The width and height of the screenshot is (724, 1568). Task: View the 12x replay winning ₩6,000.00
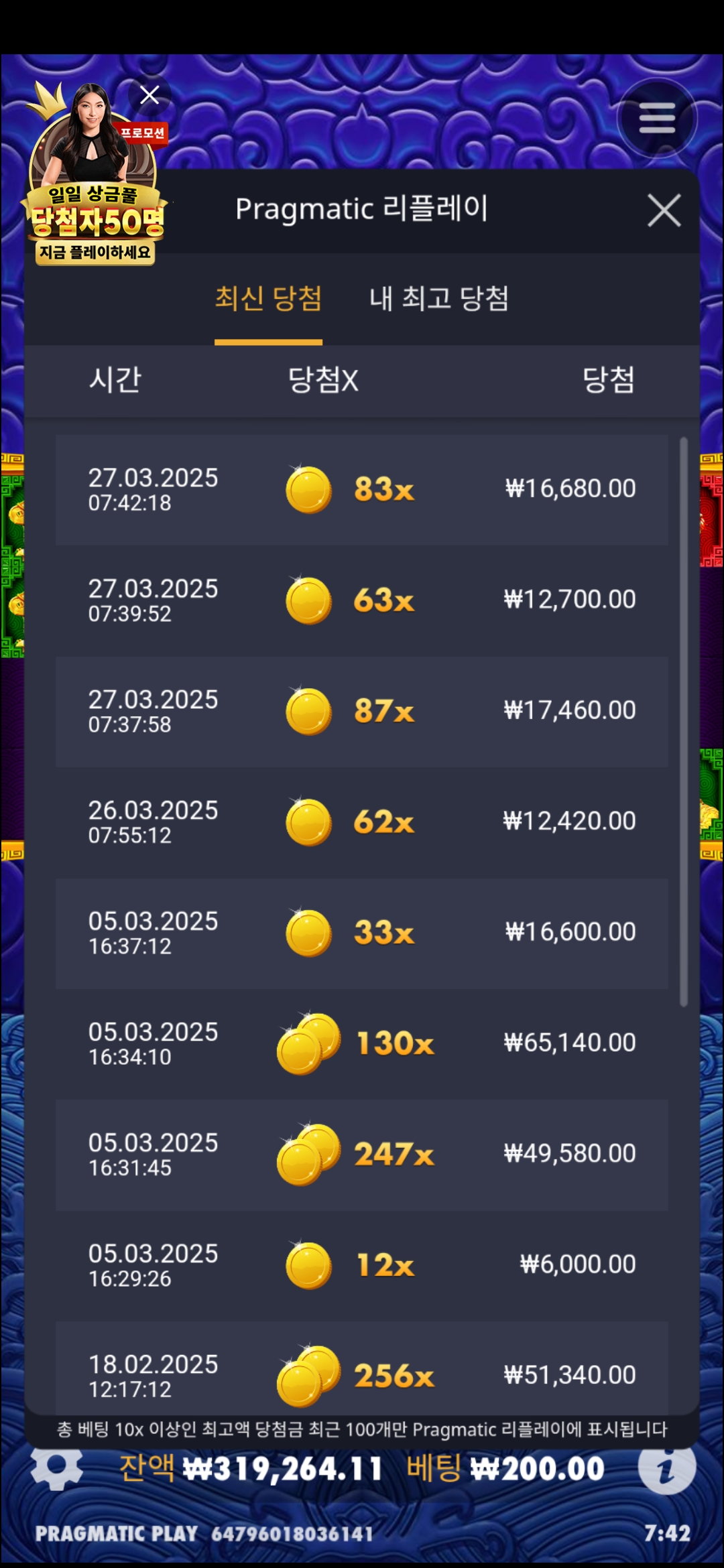[361, 1264]
